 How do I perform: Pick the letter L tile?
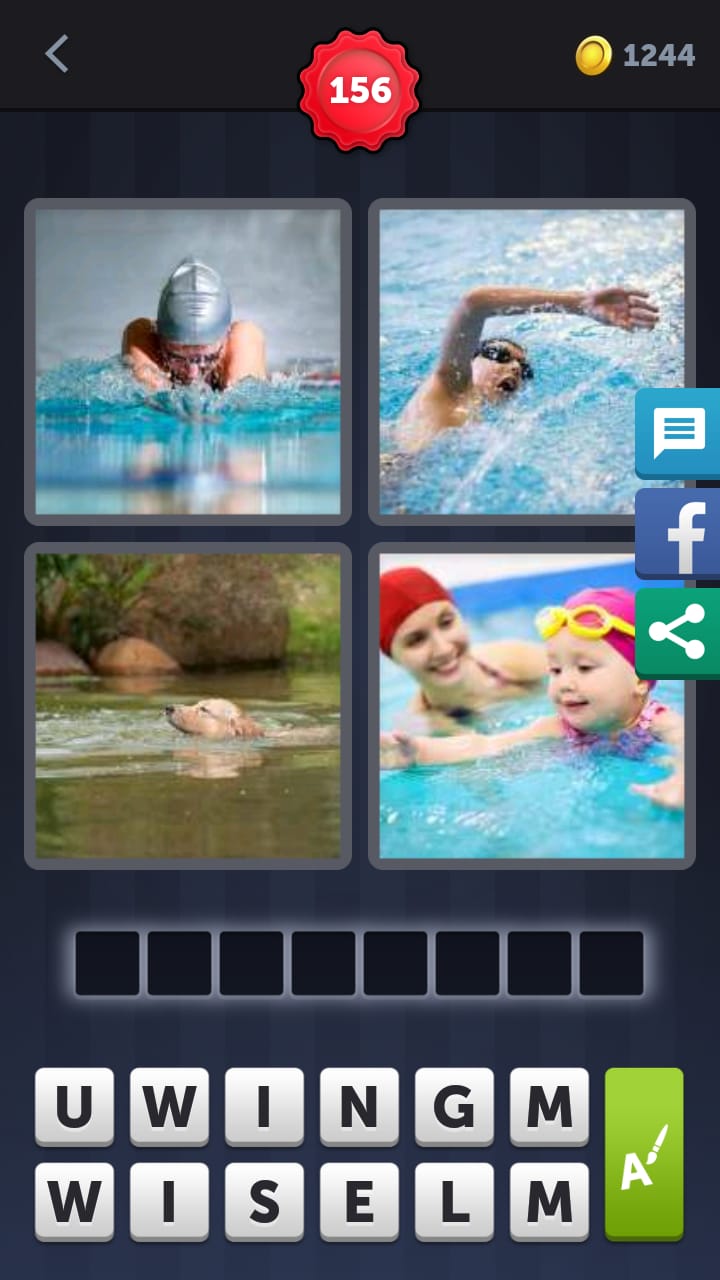[x=454, y=1200]
